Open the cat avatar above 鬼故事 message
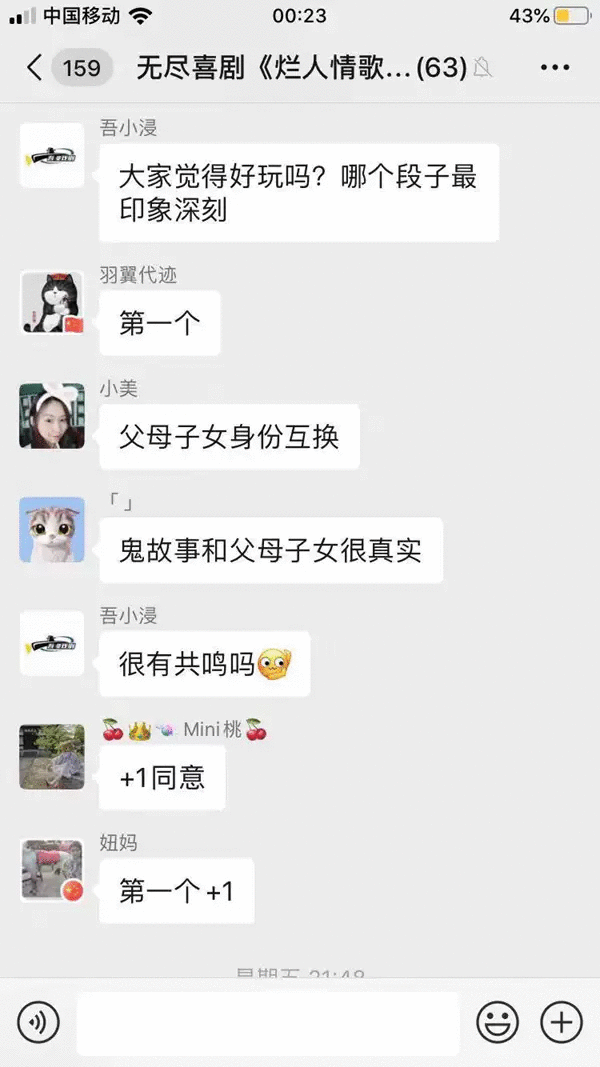 point(52,529)
